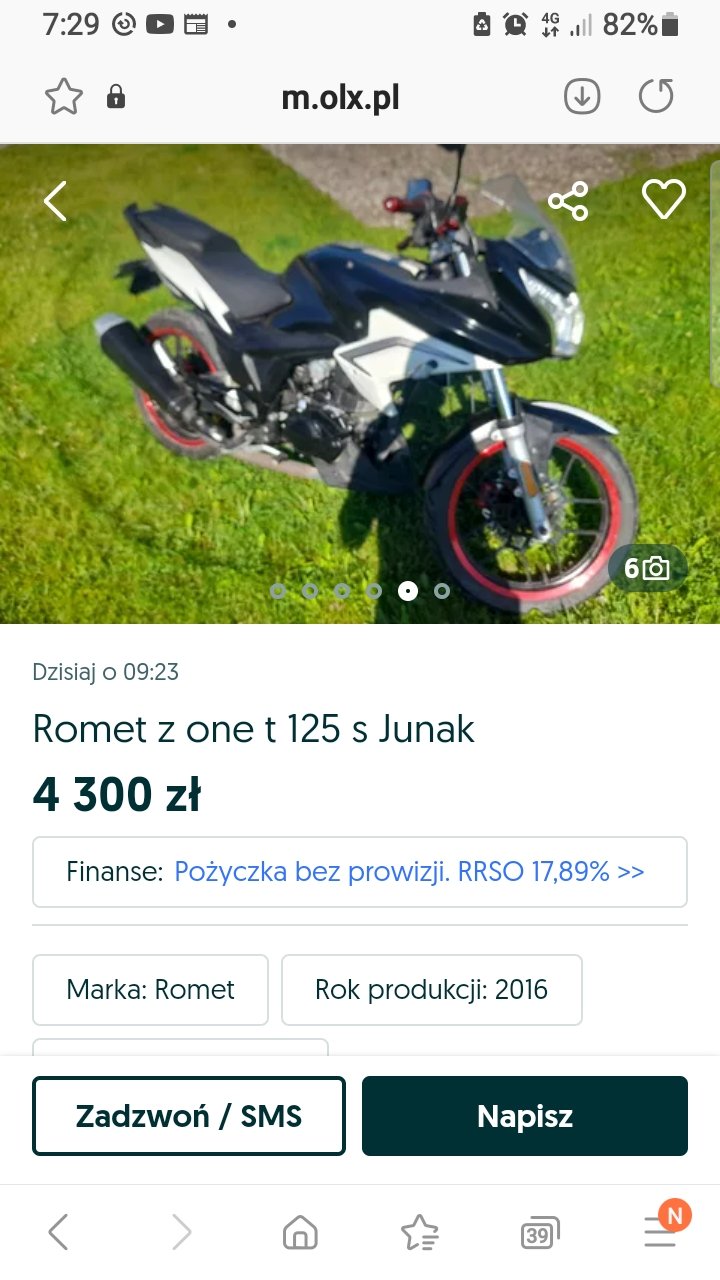The width and height of the screenshot is (720, 1280).
Task: Open browser downloads
Action: coord(582,97)
